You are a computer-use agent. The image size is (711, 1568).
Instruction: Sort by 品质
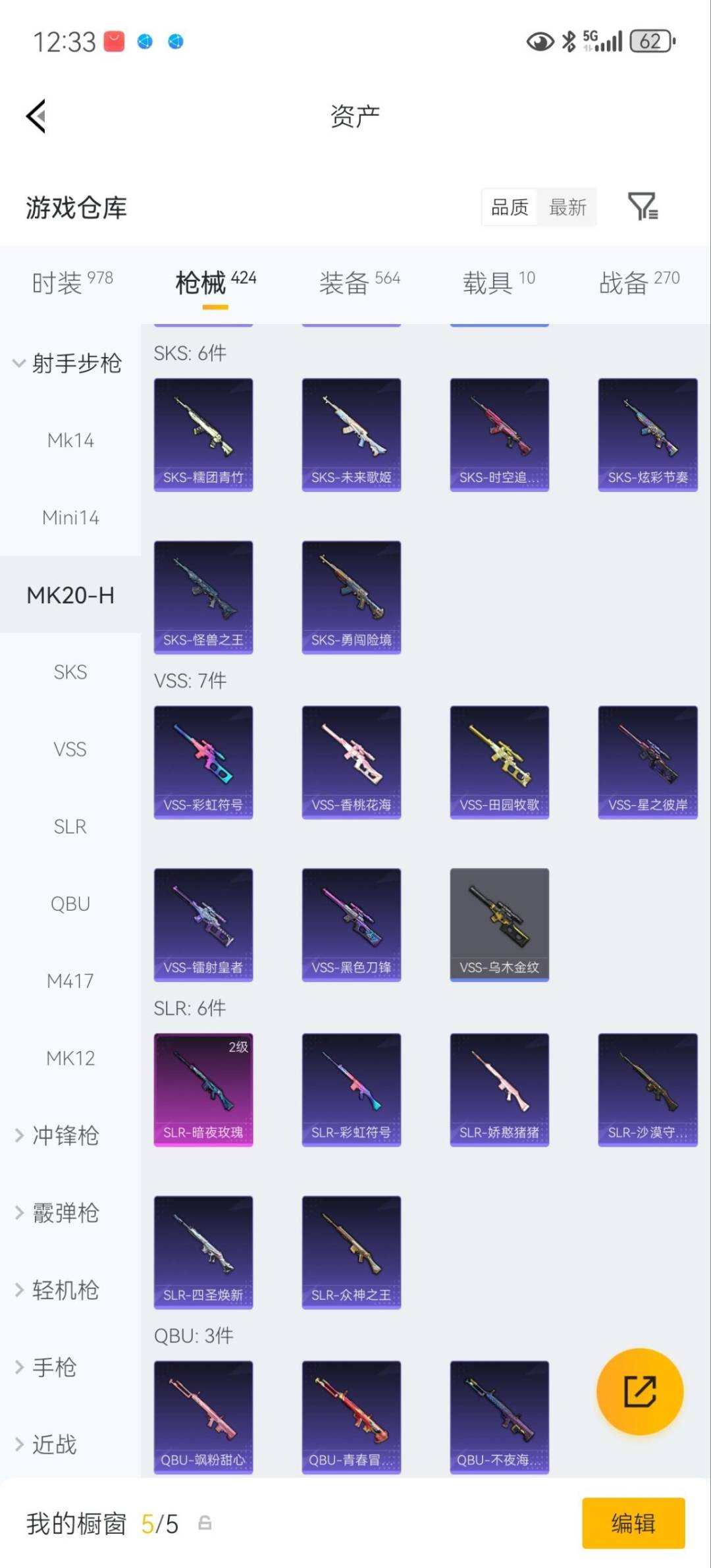[x=510, y=207]
